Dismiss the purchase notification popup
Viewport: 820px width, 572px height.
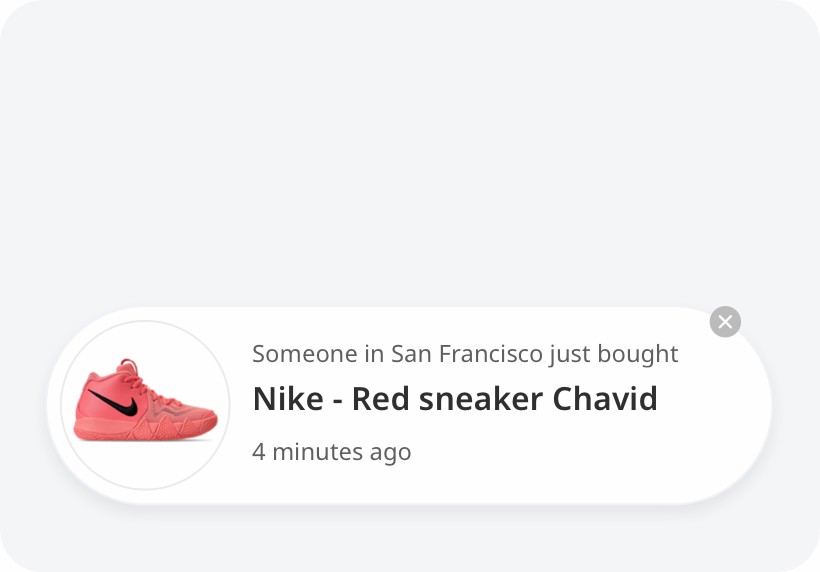click(725, 321)
